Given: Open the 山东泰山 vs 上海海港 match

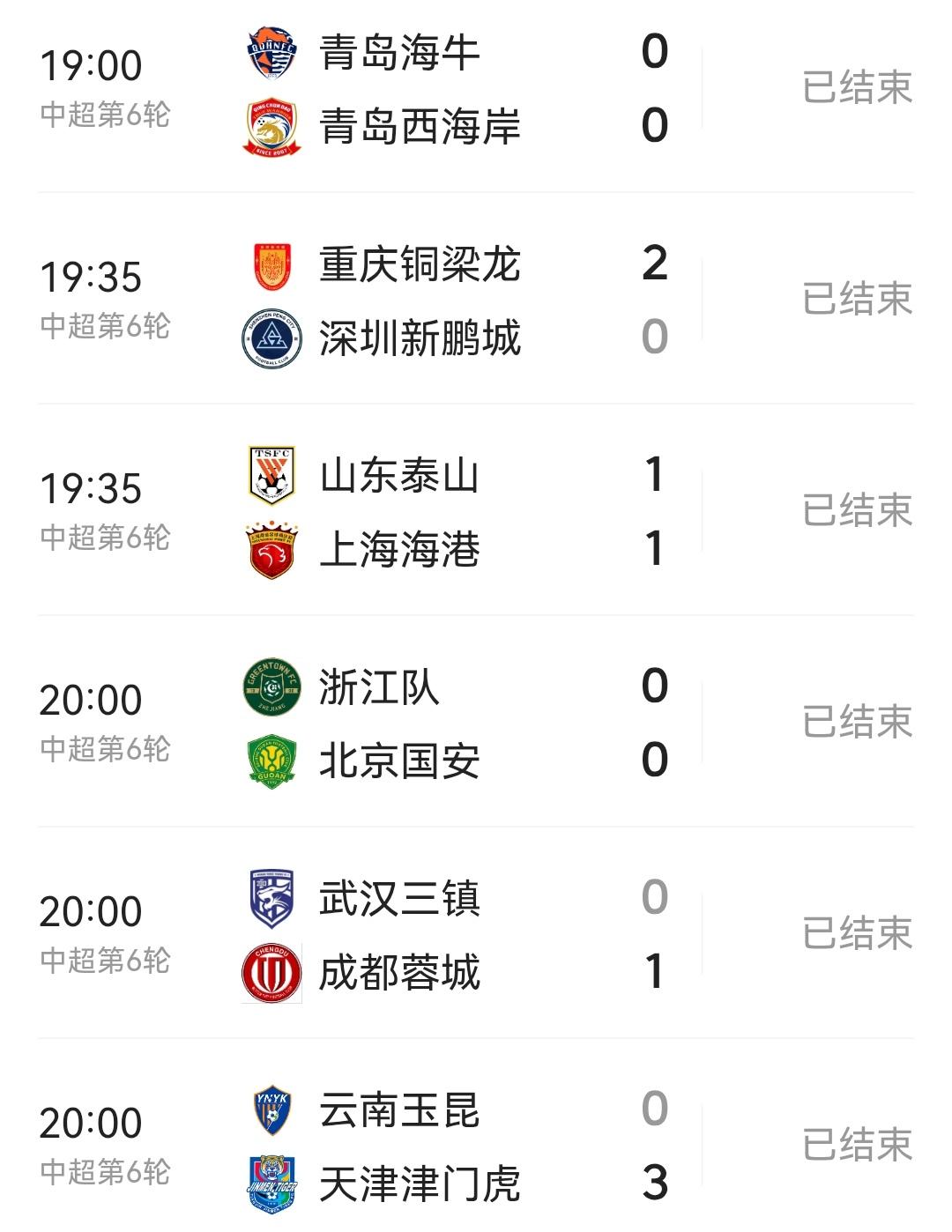Looking at the screenshot, I should tap(476, 511).
